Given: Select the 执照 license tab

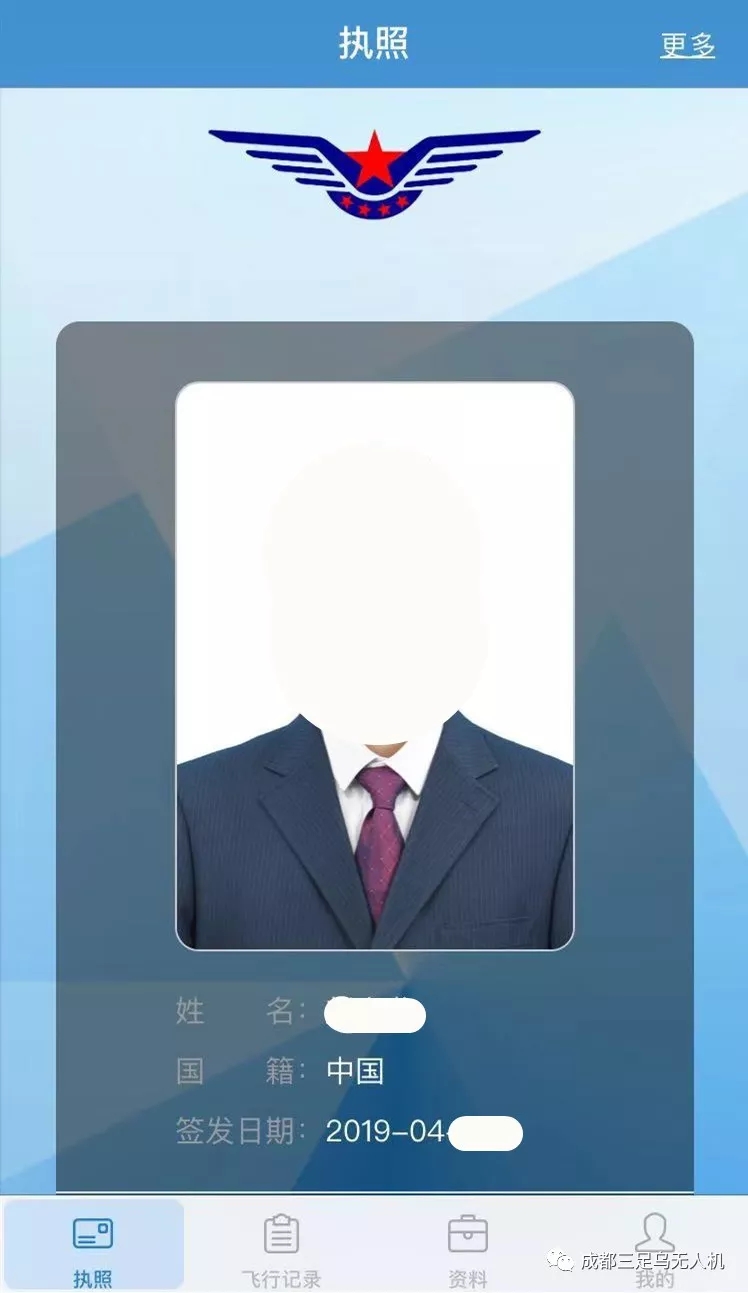Looking at the screenshot, I should click(93, 1247).
